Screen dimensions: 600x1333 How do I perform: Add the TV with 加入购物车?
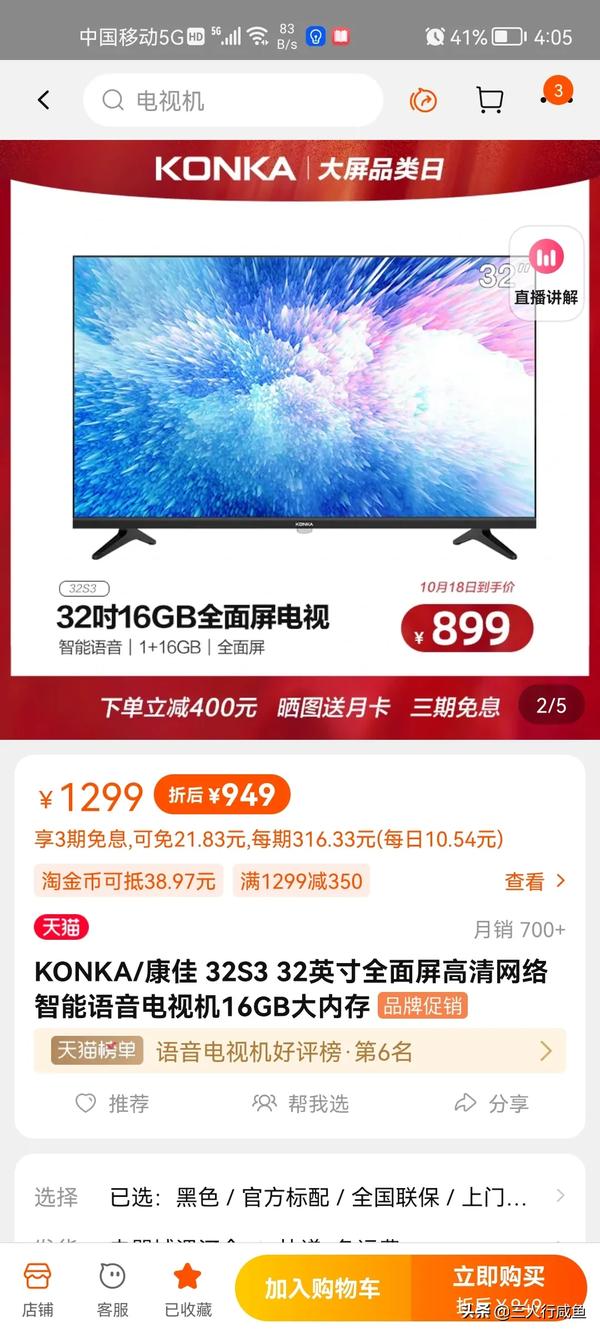click(x=322, y=1289)
